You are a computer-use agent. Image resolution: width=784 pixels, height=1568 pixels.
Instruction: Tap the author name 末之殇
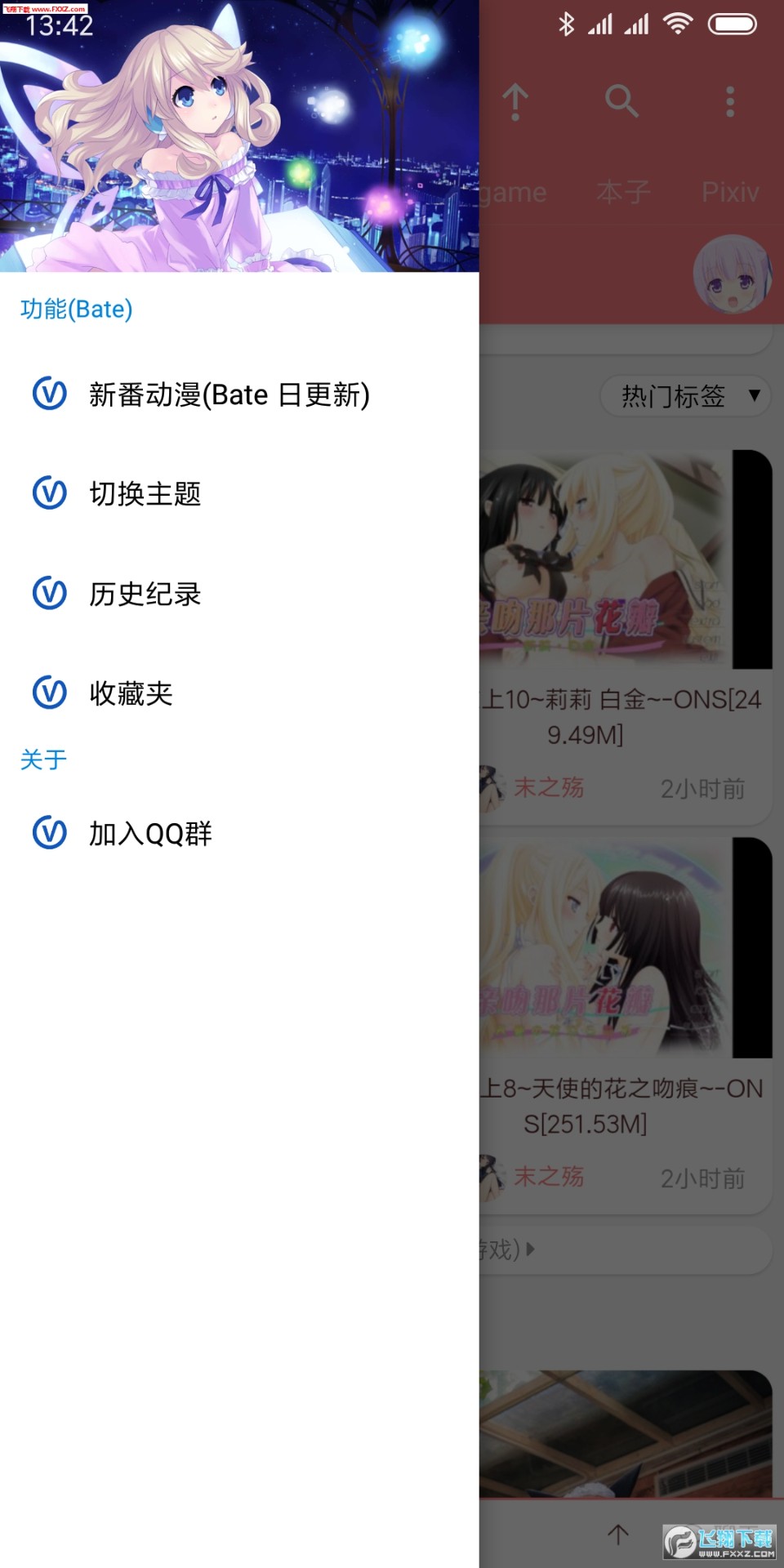tap(550, 787)
